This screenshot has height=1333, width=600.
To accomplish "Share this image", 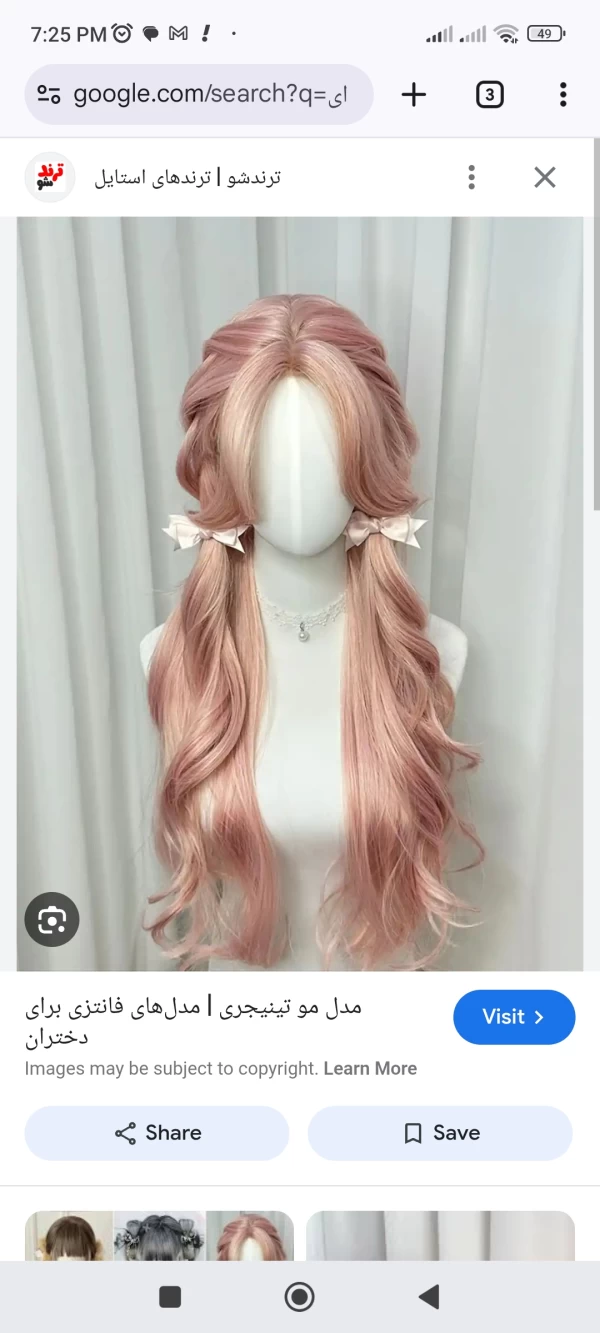I will [x=157, y=1133].
